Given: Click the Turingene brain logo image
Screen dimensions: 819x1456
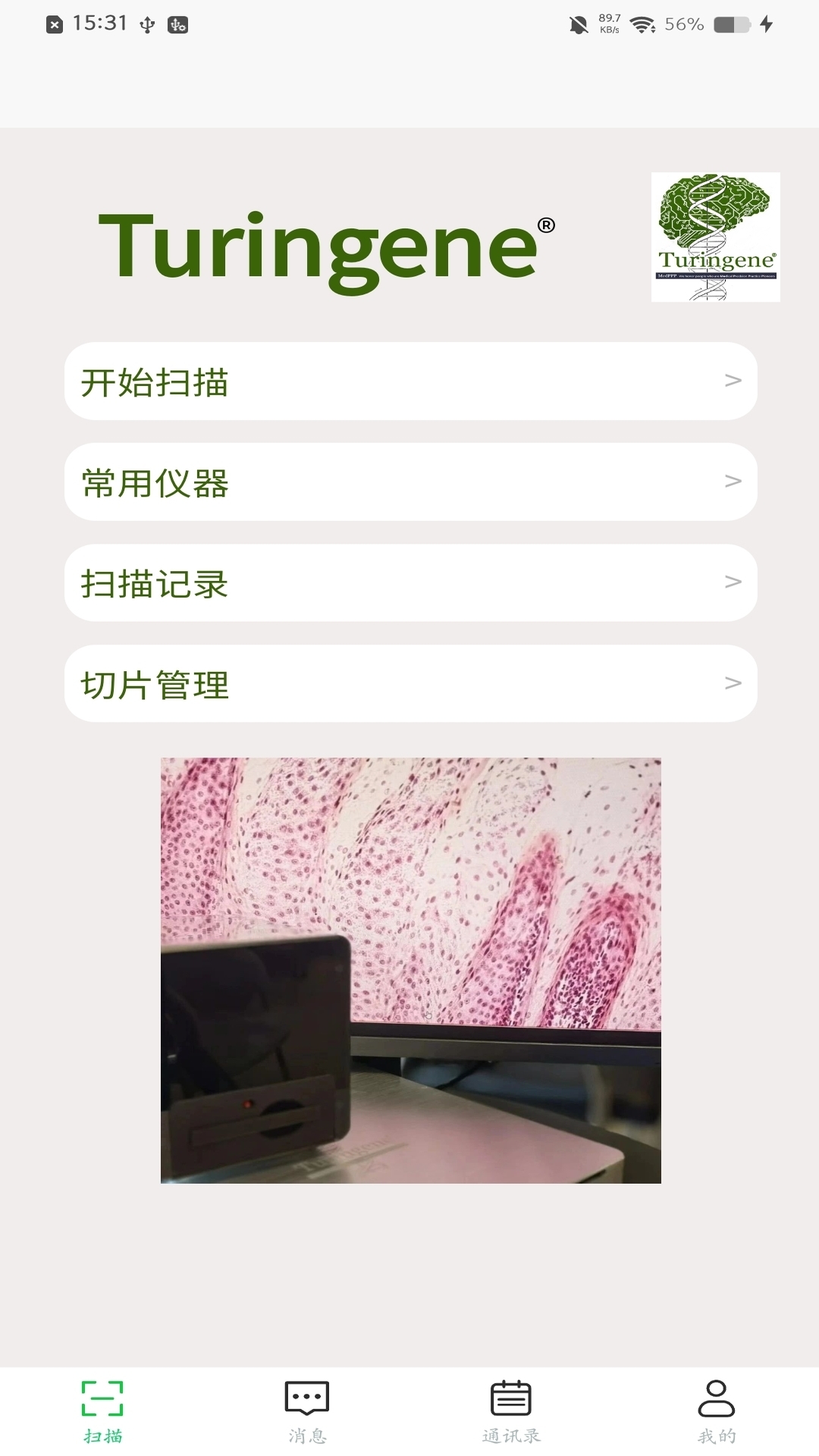Looking at the screenshot, I should [715, 237].
